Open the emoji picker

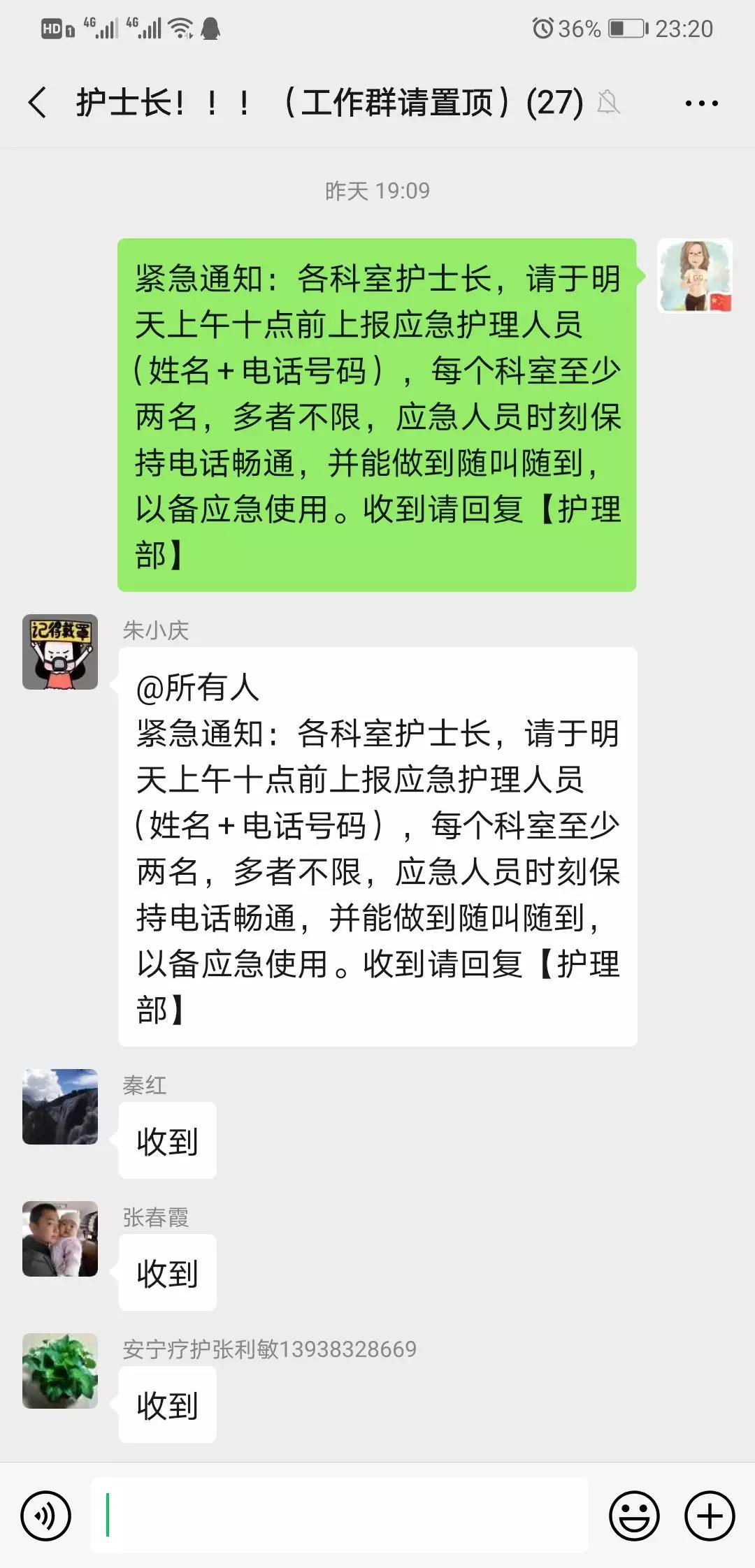[x=634, y=1516]
